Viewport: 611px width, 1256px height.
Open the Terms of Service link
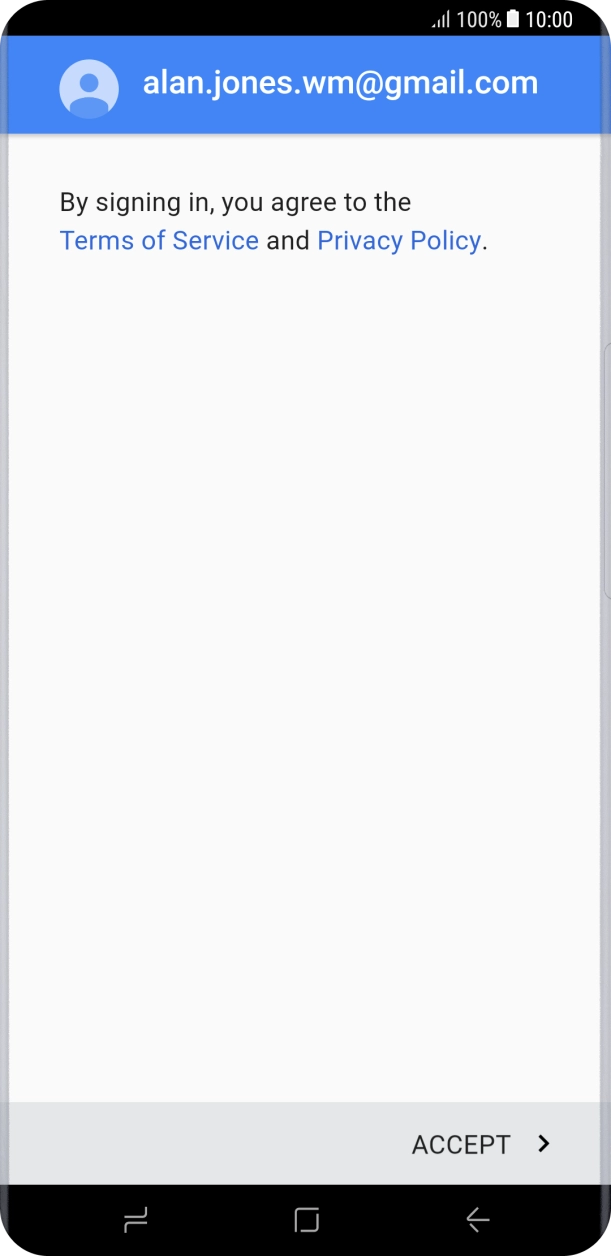point(159,241)
